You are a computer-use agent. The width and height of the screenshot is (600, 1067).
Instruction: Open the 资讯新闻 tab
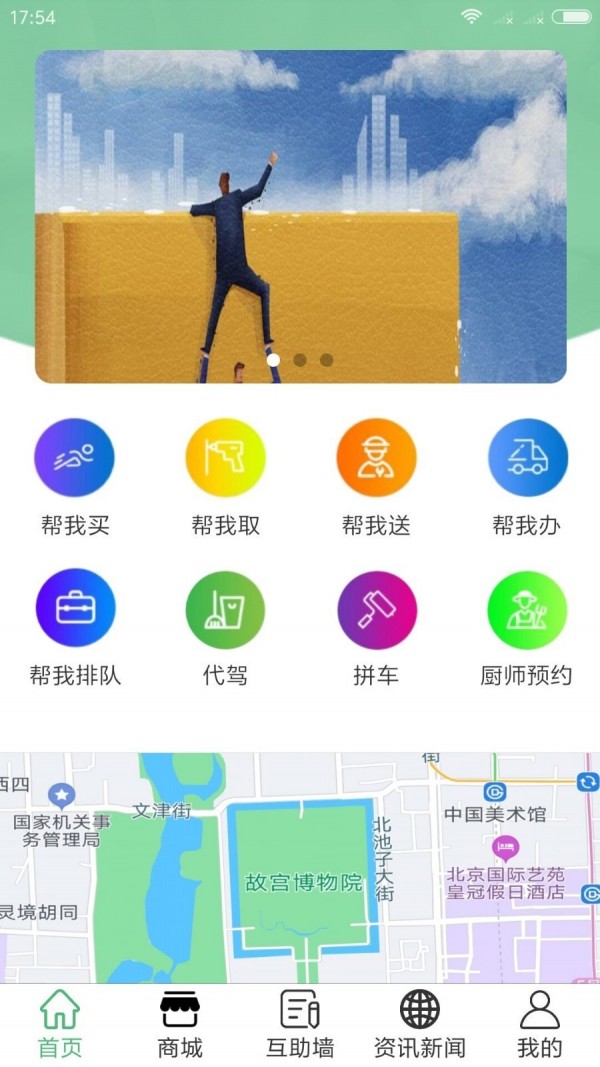[x=420, y=1024]
